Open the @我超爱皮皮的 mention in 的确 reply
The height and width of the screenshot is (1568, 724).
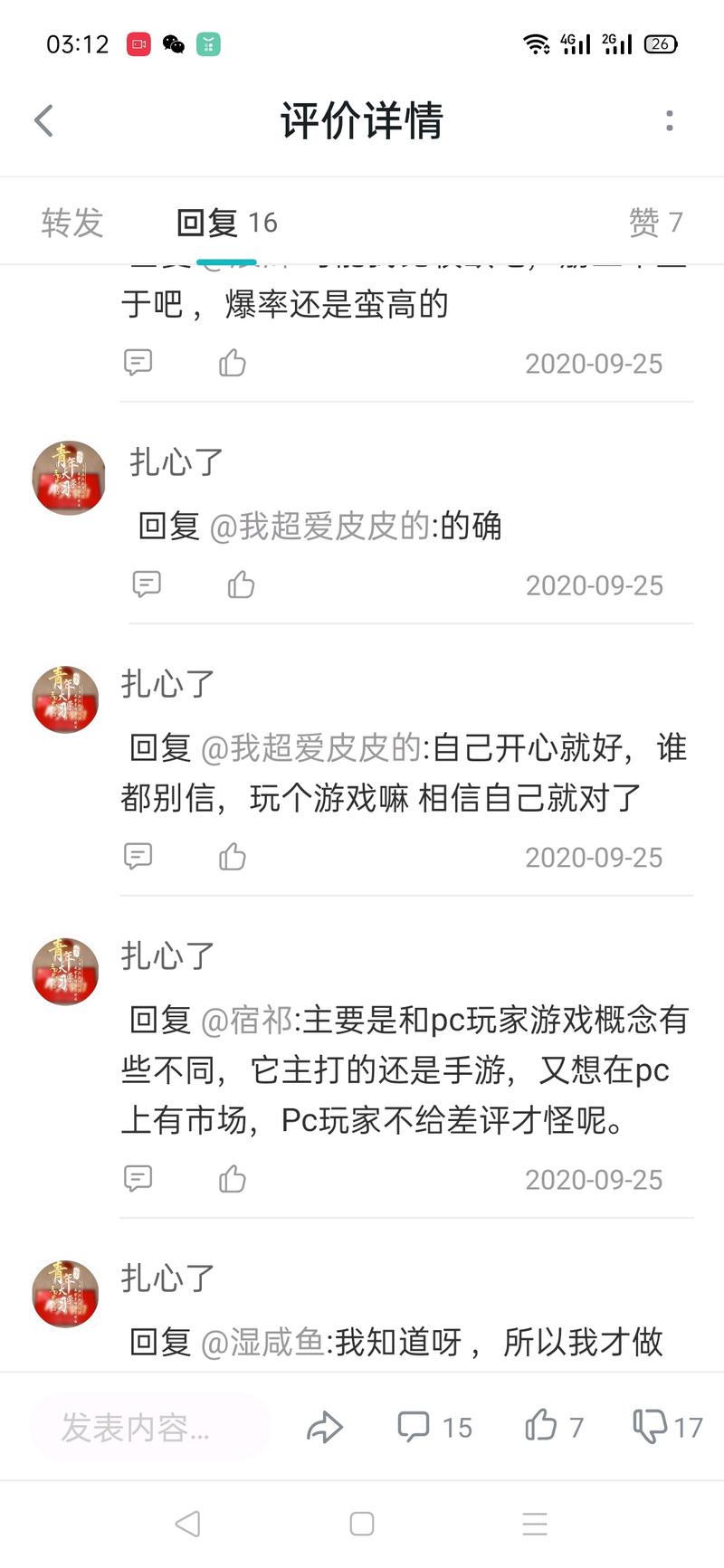click(x=319, y=526)
